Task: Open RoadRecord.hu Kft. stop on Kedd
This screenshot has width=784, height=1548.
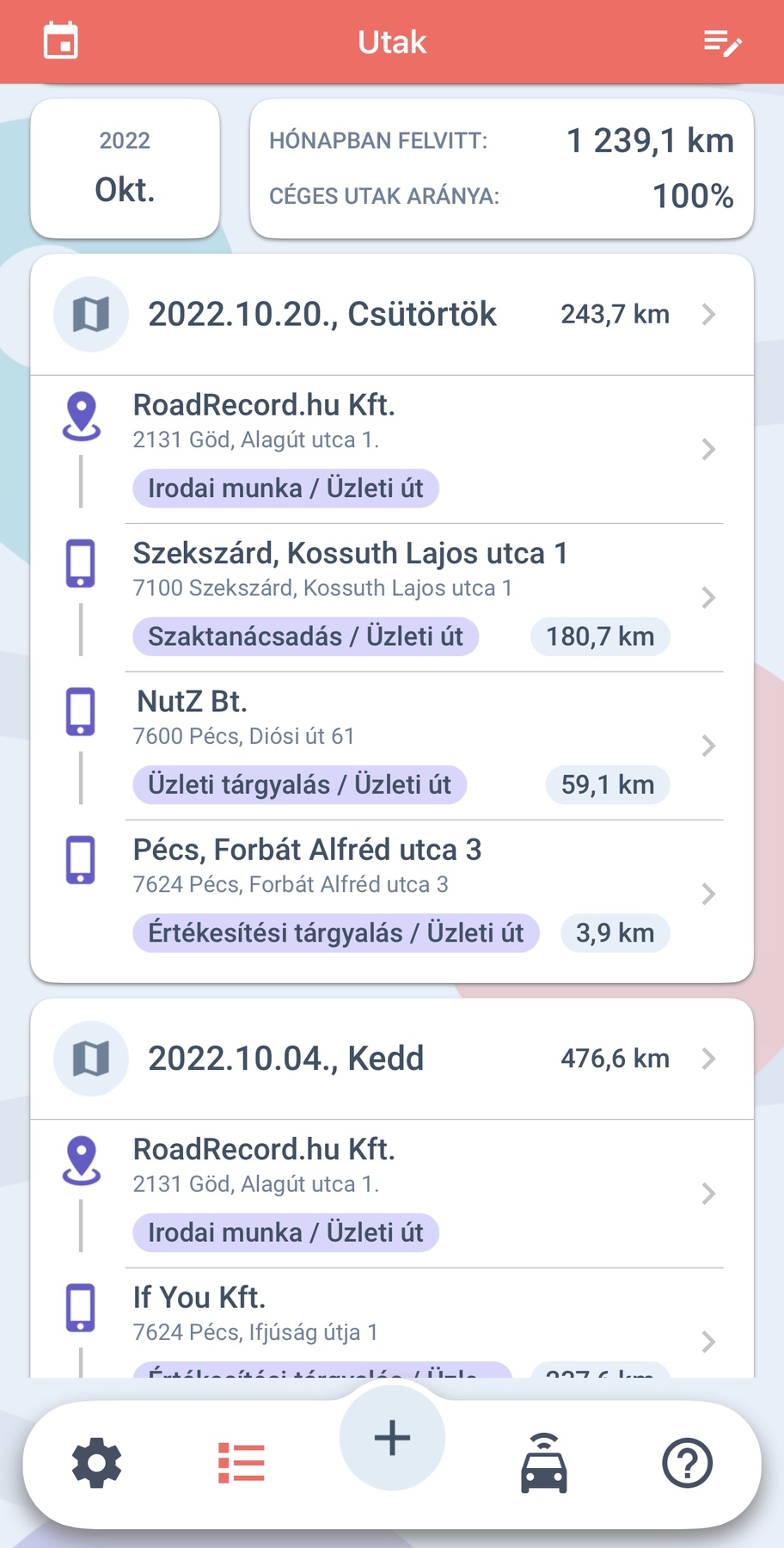Action: (392, 1194)
